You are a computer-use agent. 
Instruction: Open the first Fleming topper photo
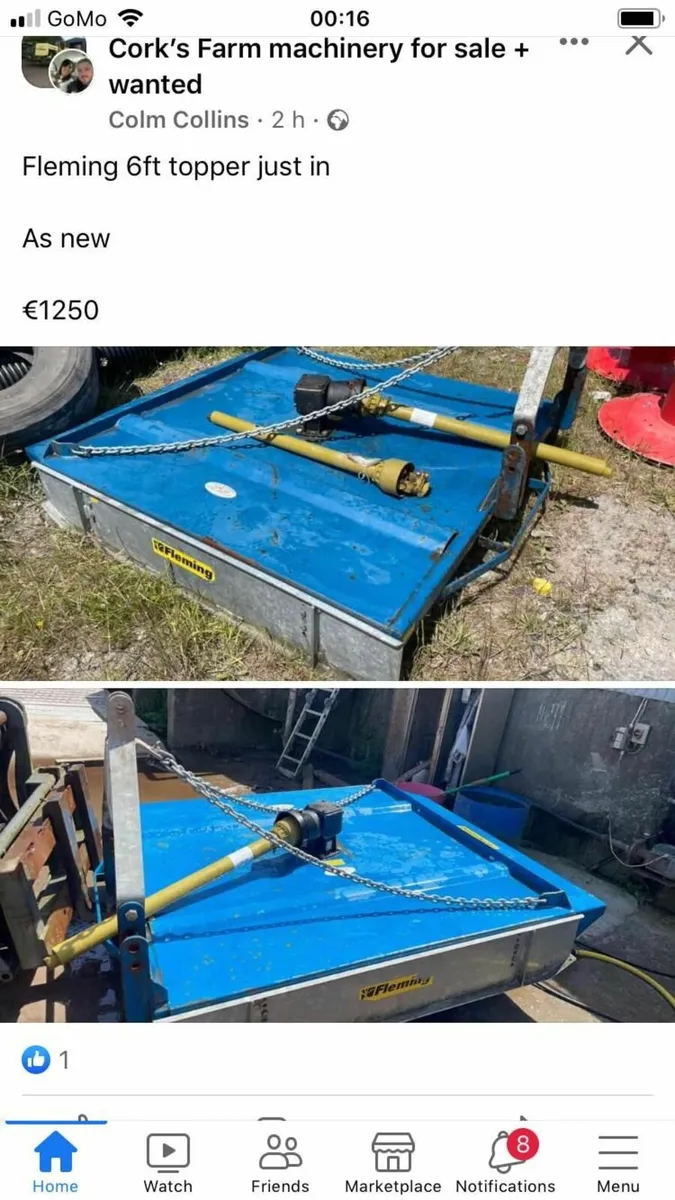pyautogui.click(x=337, y=513)
